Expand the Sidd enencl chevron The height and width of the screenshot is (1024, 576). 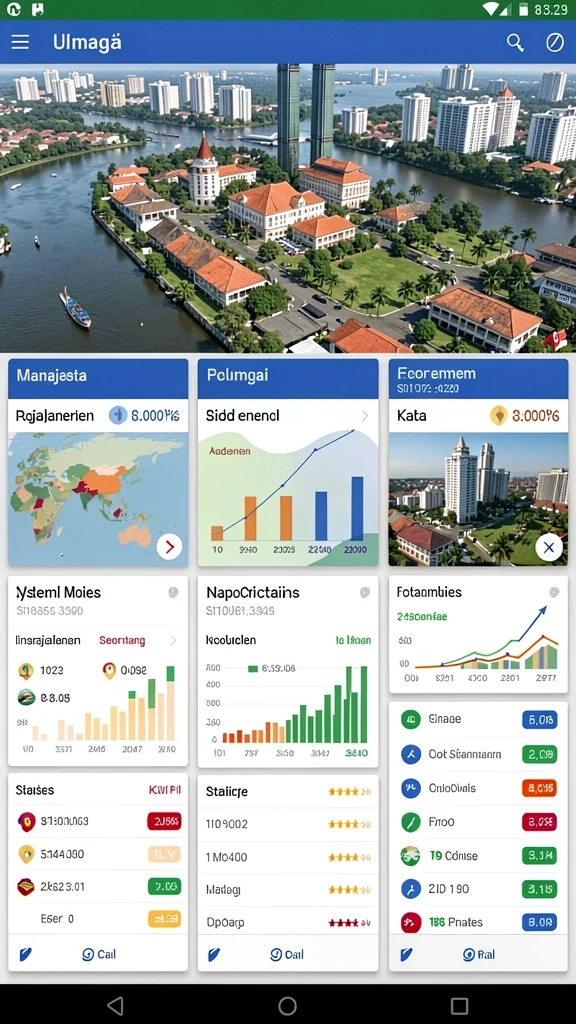tap(364, 416)
